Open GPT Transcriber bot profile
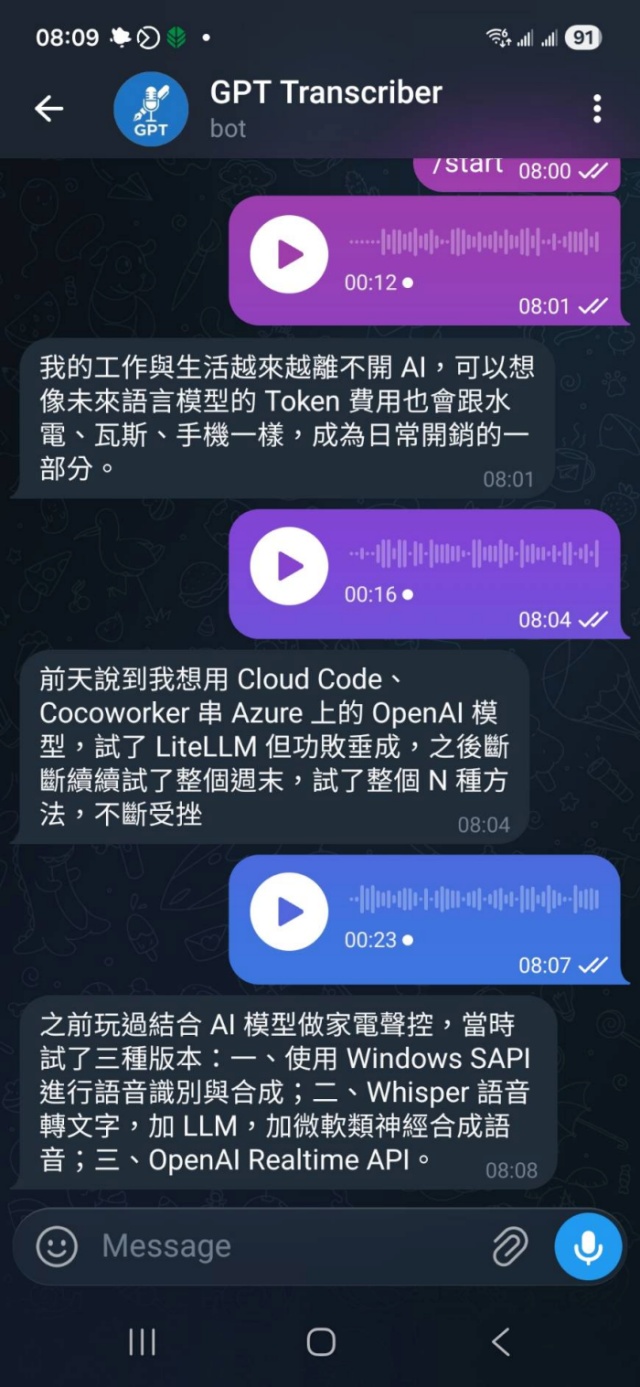 tap(325, 109)
